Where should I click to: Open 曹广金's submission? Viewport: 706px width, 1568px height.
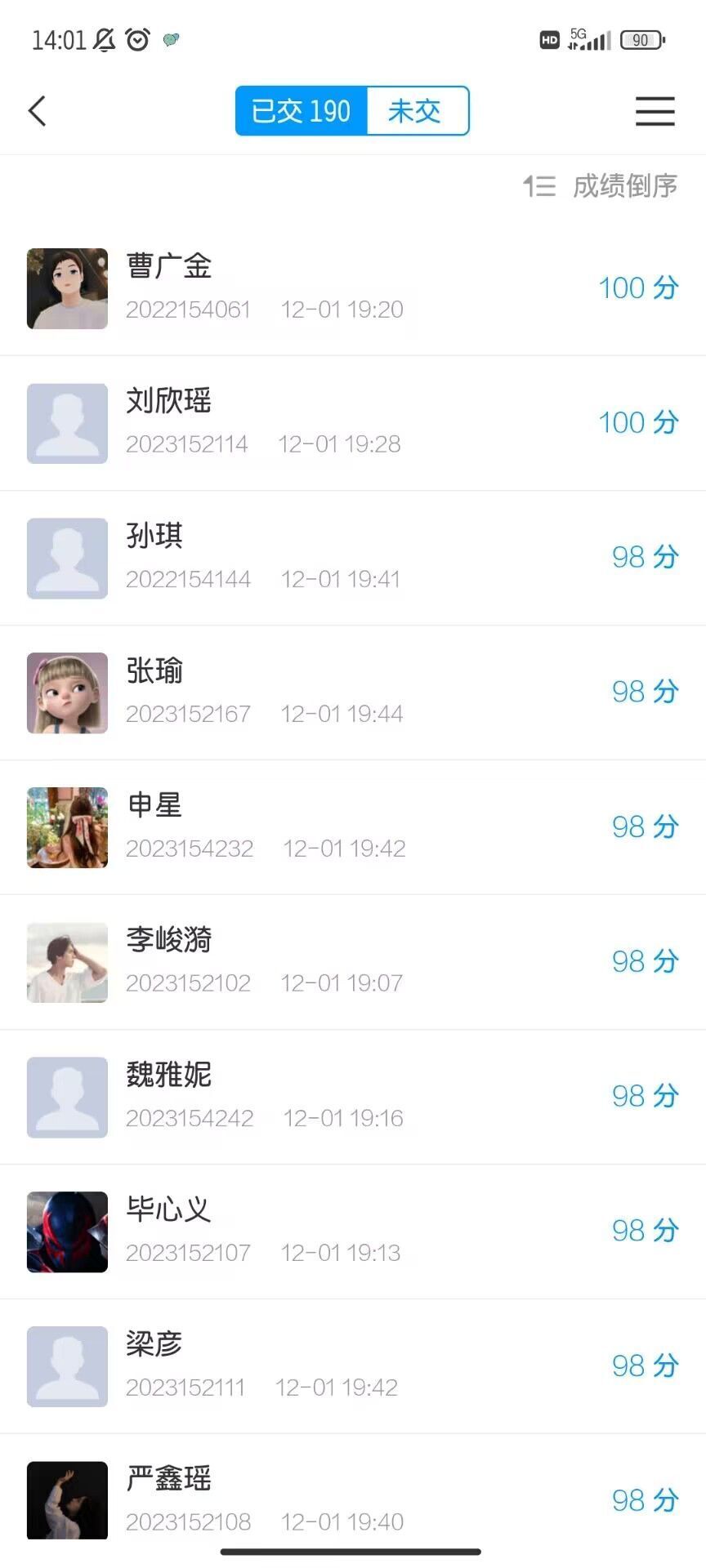[353, 288]
